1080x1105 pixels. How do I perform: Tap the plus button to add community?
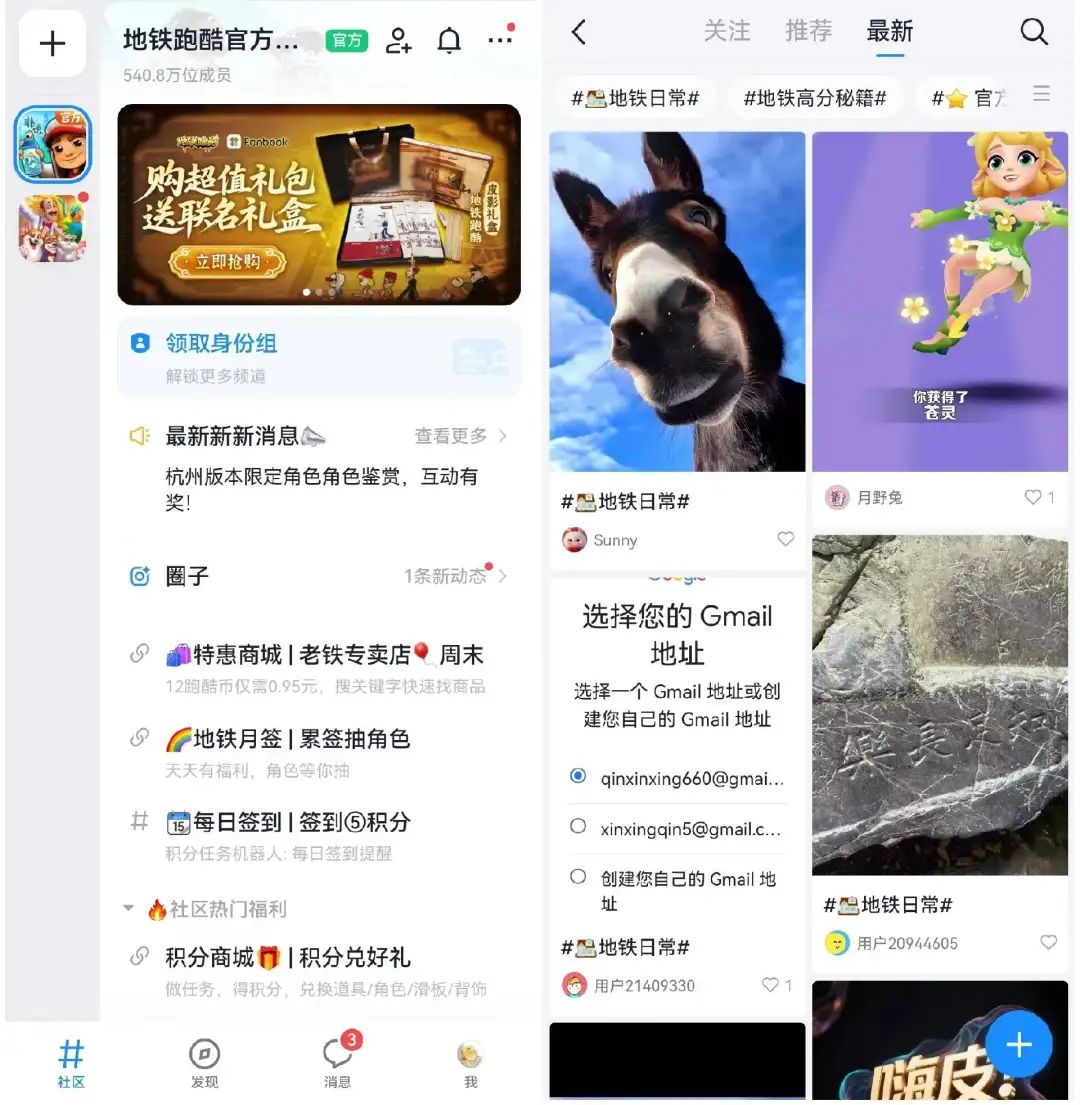[52, 44]
